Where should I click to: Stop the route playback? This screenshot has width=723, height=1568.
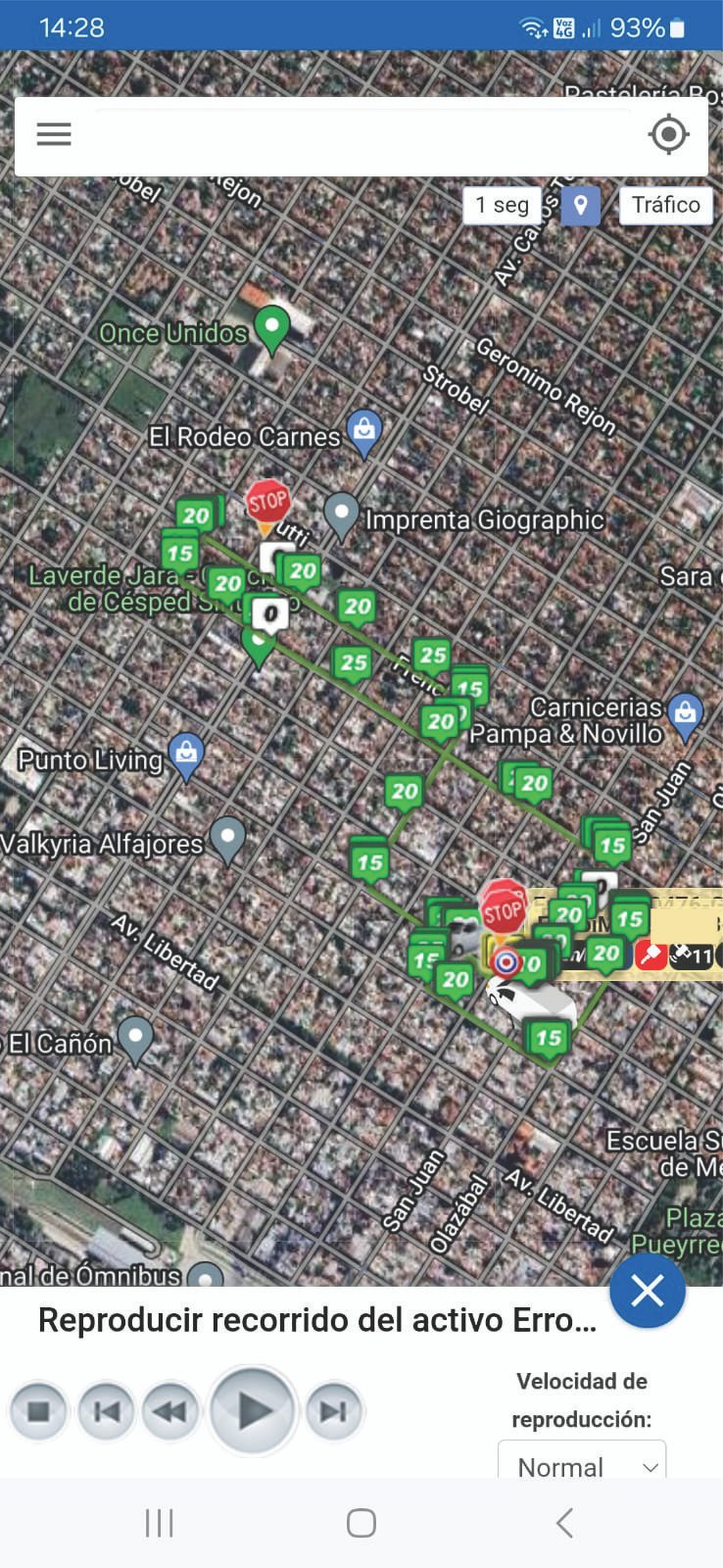39,1411
